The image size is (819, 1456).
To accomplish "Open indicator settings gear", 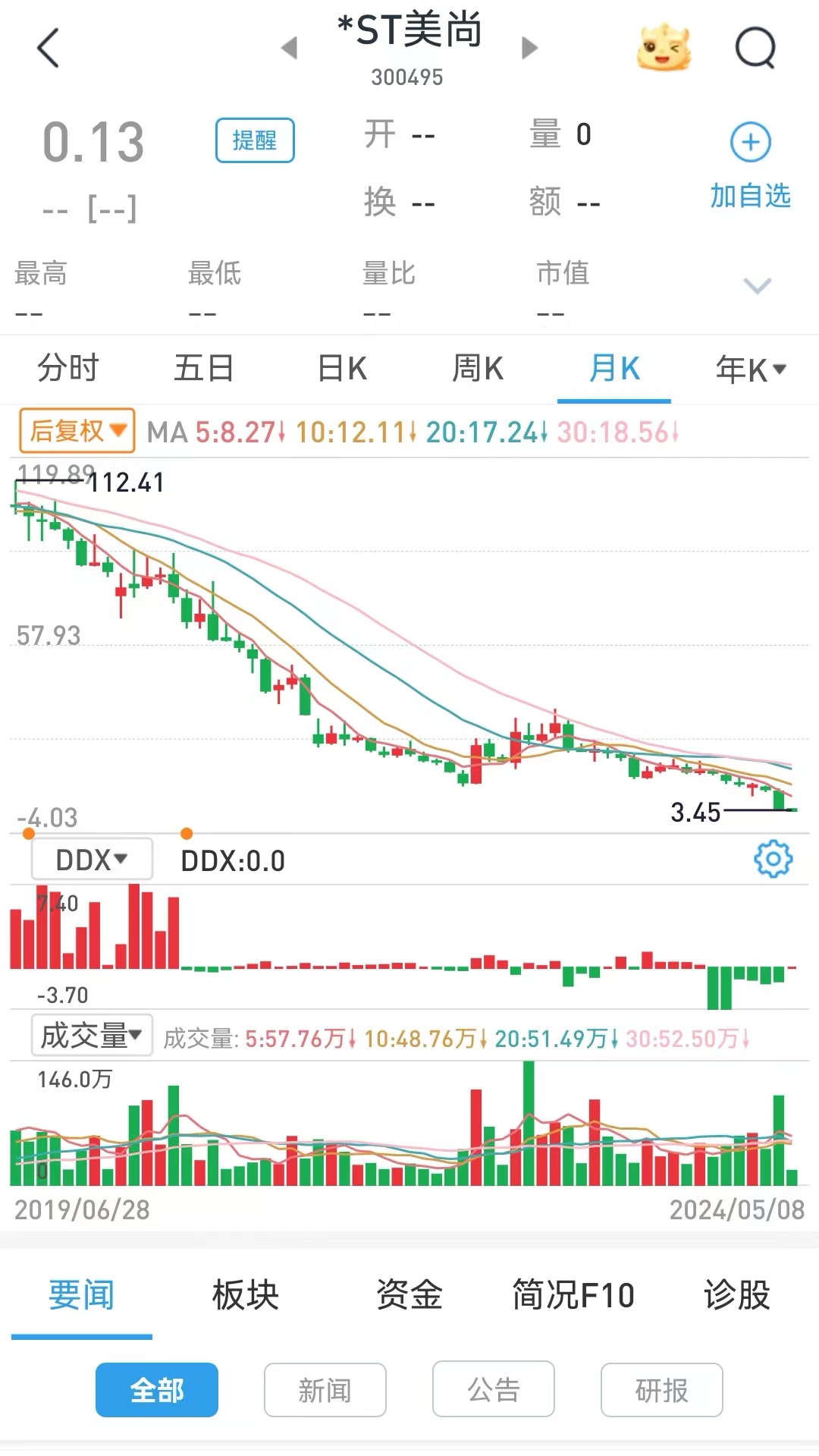I will (x=773, y=860).
